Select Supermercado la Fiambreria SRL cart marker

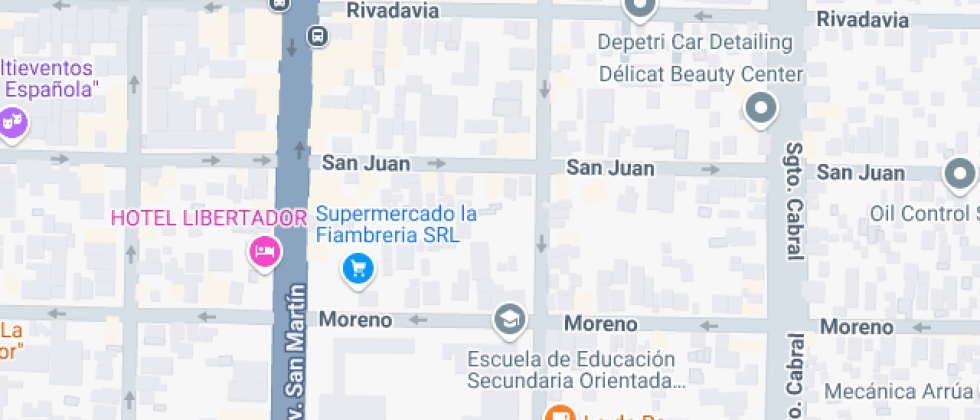tap(358, 267)
